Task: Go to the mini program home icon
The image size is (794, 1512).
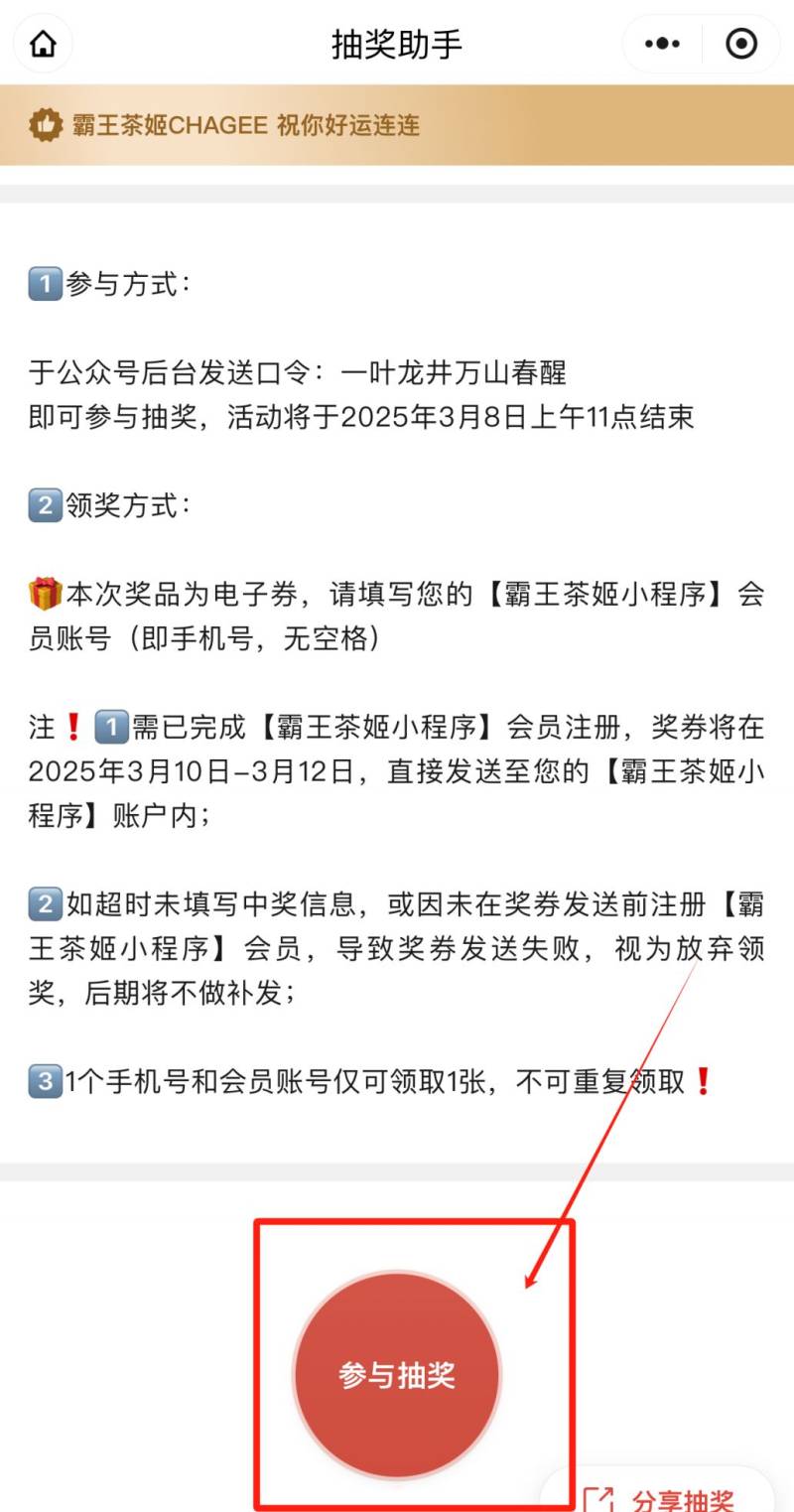Action: (x=43, y=44)
